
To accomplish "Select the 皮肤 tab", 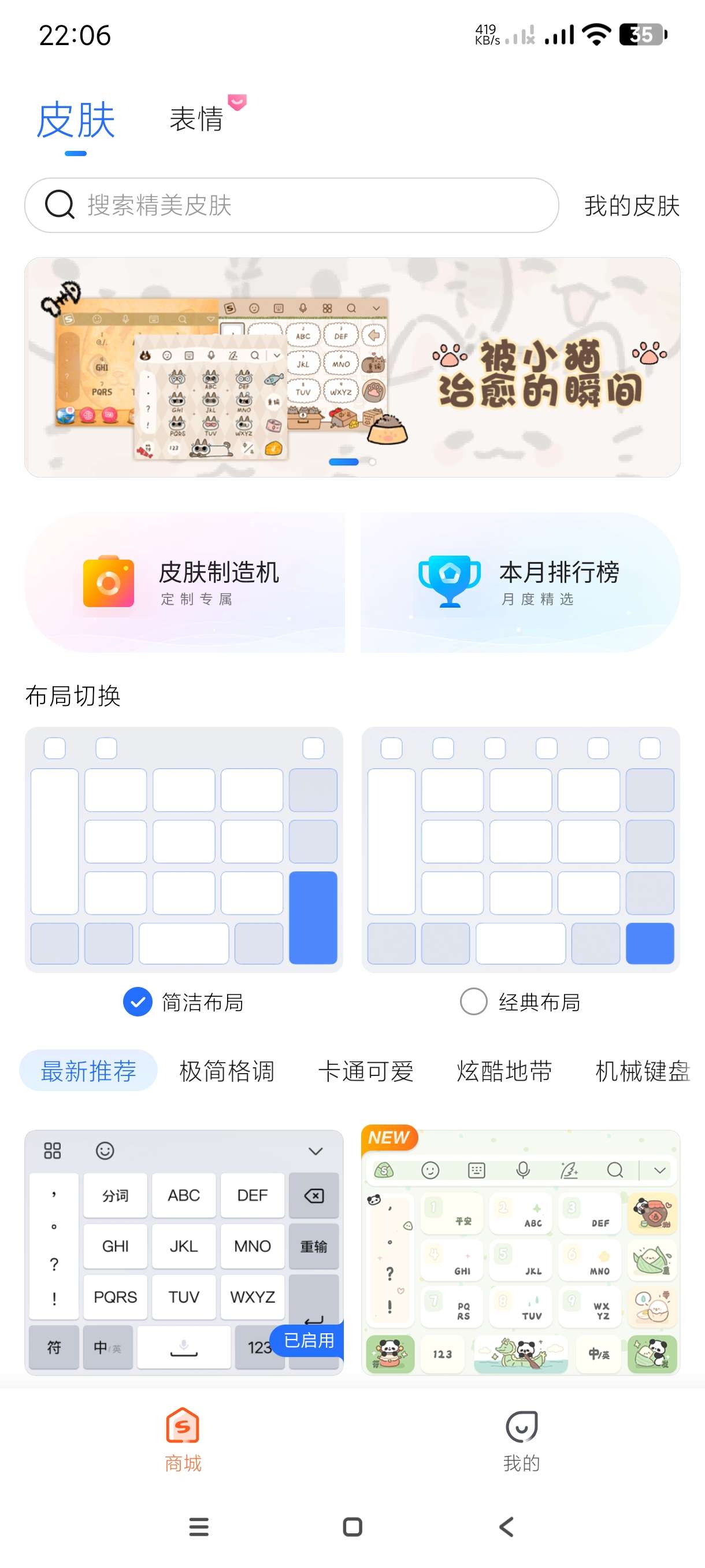I will tap(76, 120).
